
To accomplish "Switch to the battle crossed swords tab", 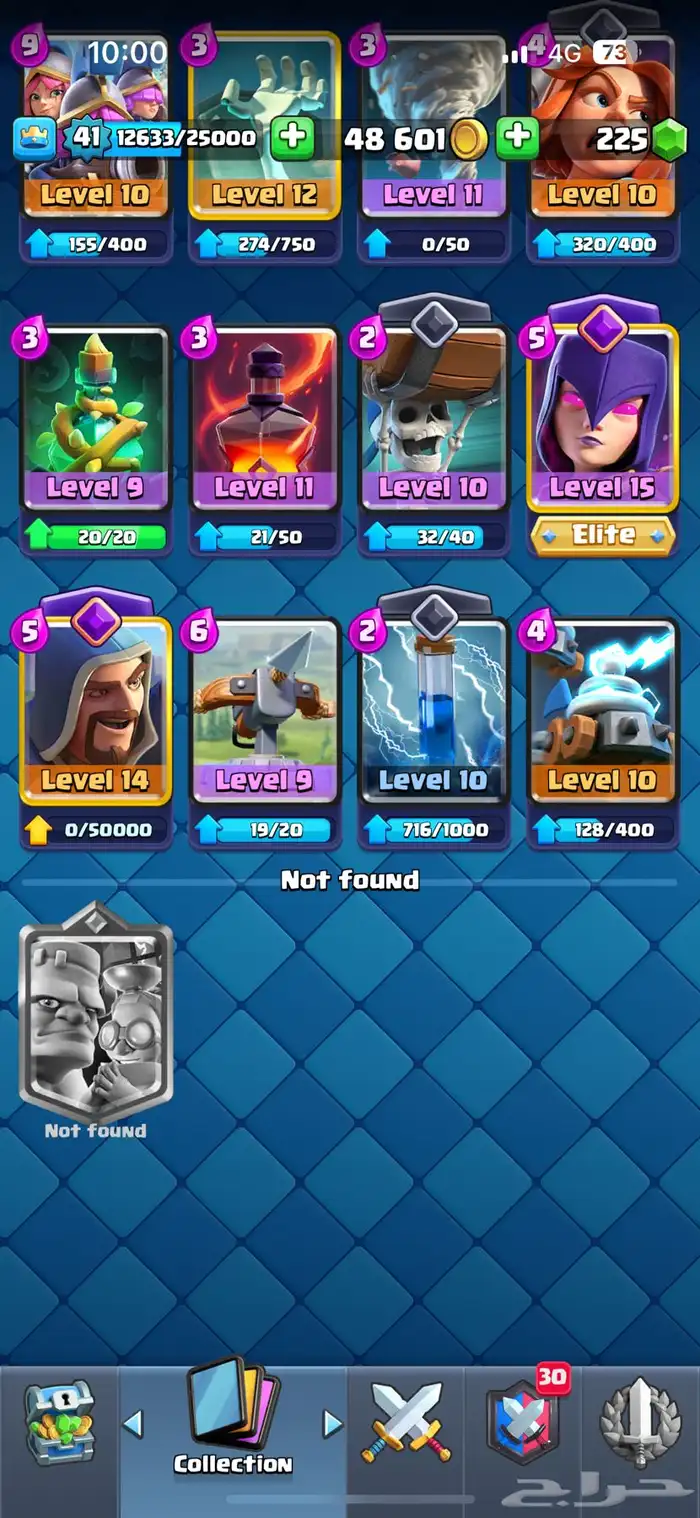I will click(406, 1420).
